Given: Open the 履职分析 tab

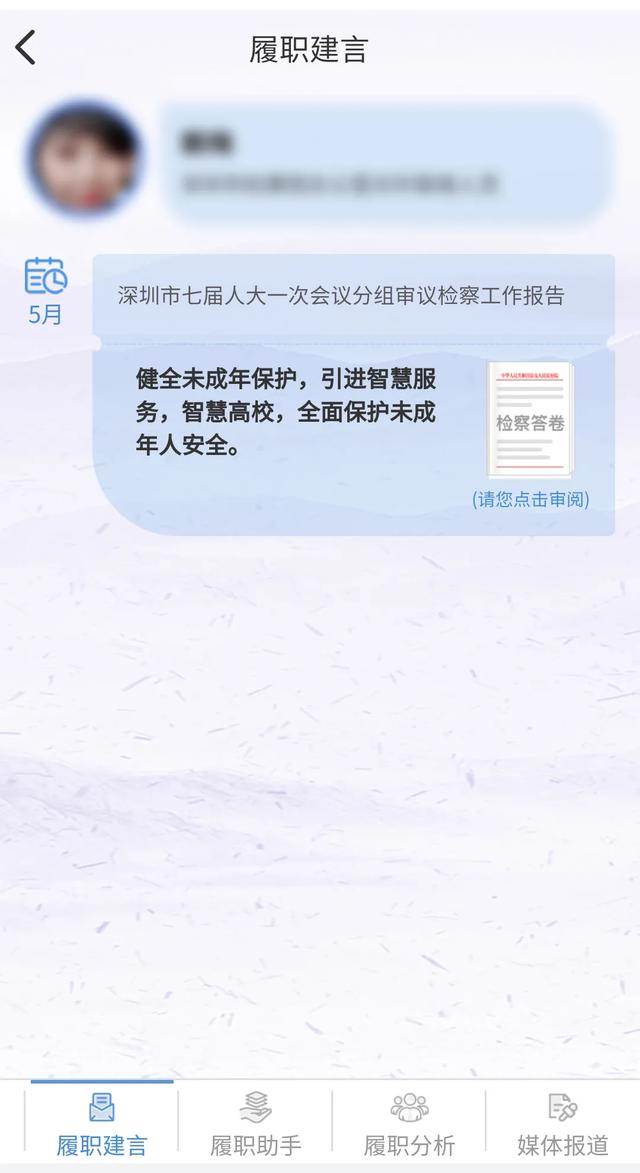Looking at the screenshot, I should 409,1124.
